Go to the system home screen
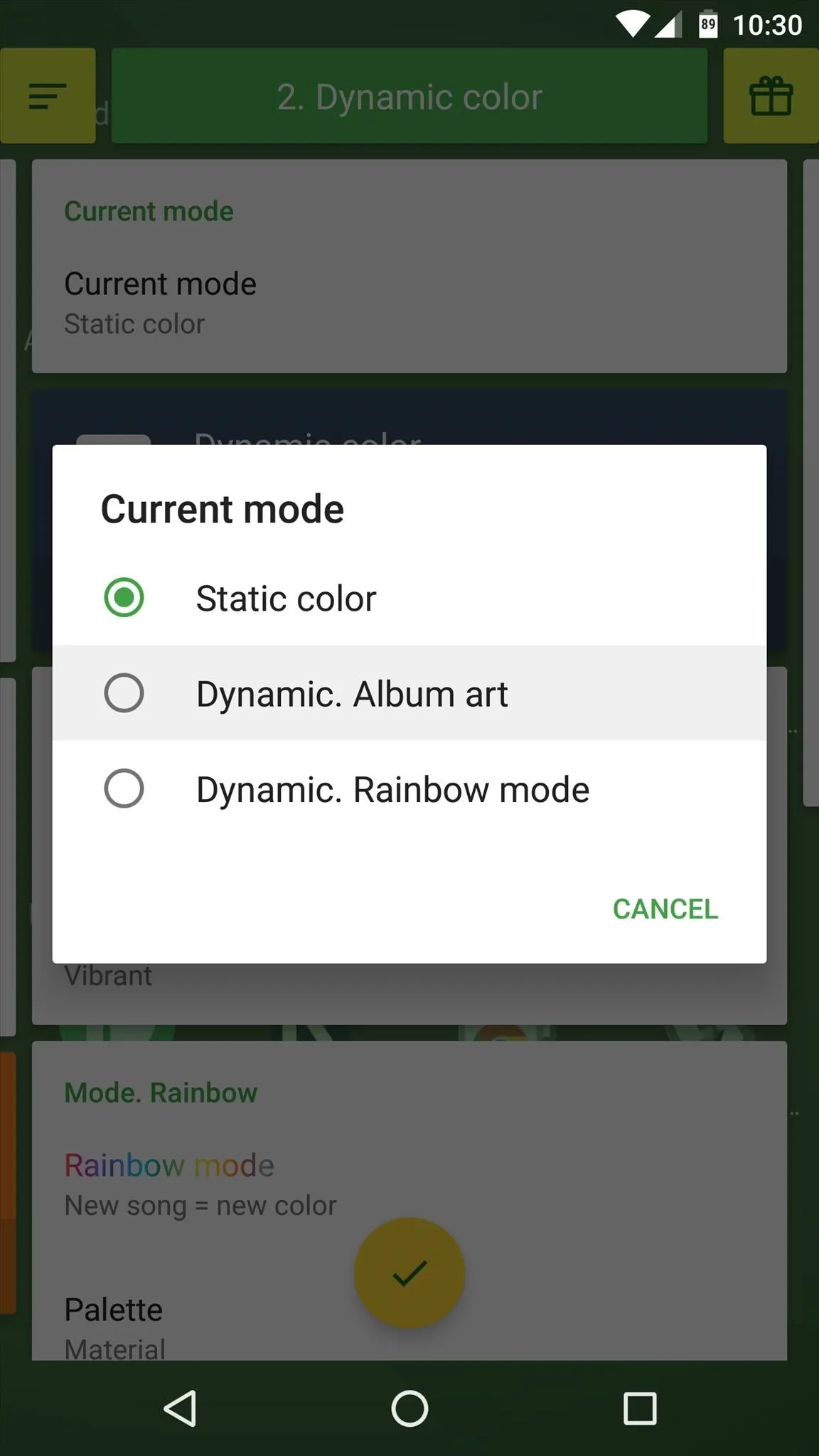This screenshot has width=819, height=1456. pos(409,1408)
